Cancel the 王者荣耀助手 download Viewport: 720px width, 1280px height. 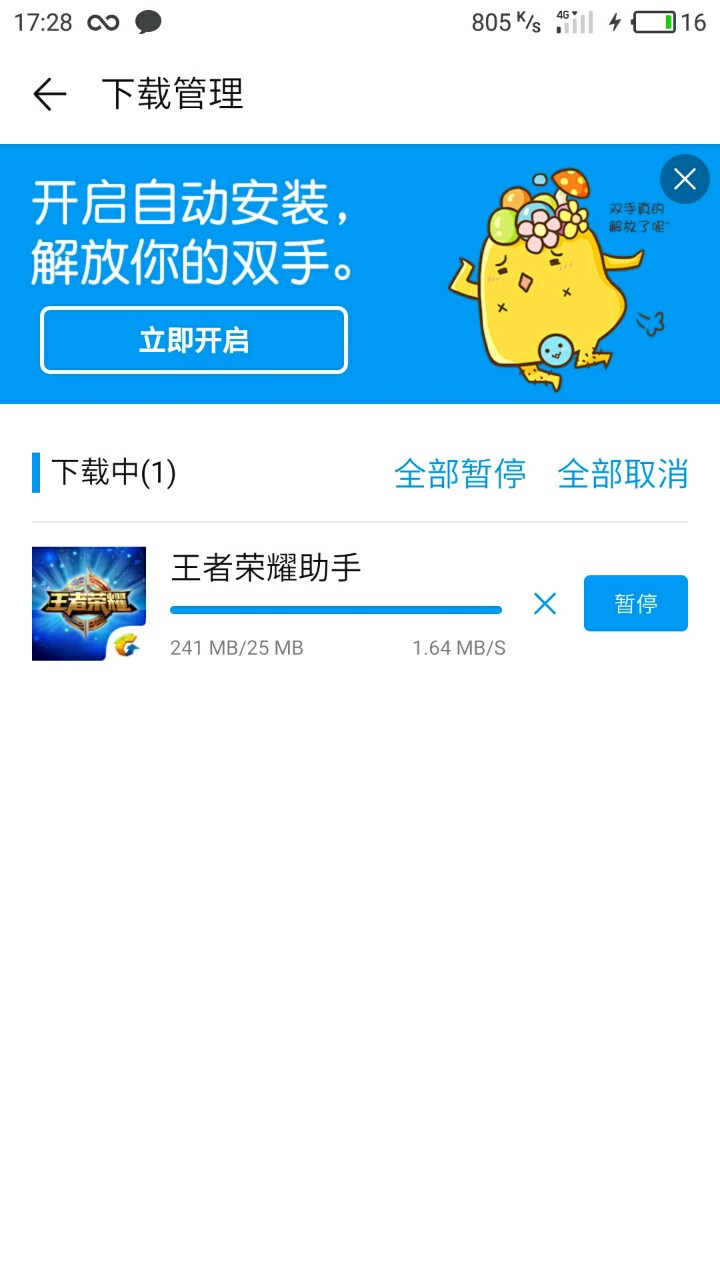click(x=545, y=603)
